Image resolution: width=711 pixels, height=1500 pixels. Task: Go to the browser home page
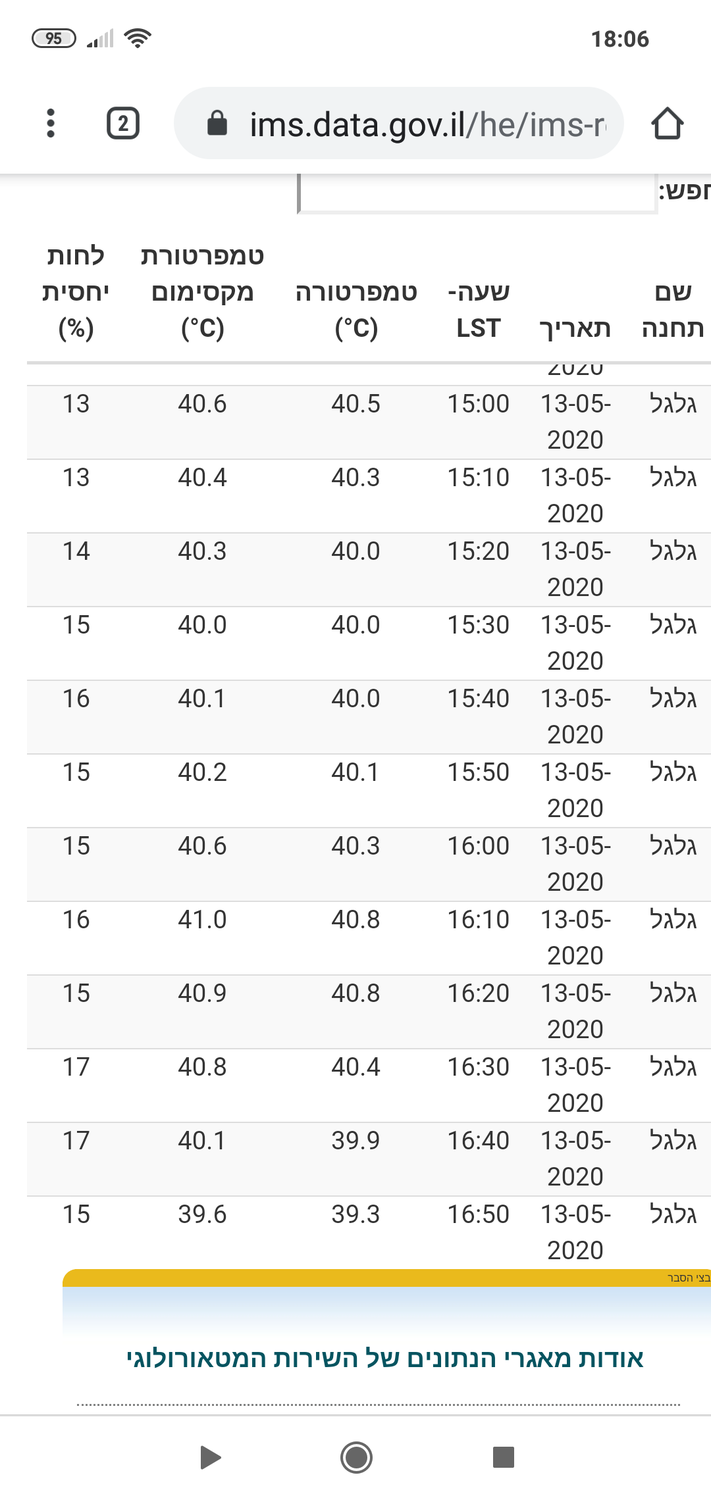coord(667,123)
